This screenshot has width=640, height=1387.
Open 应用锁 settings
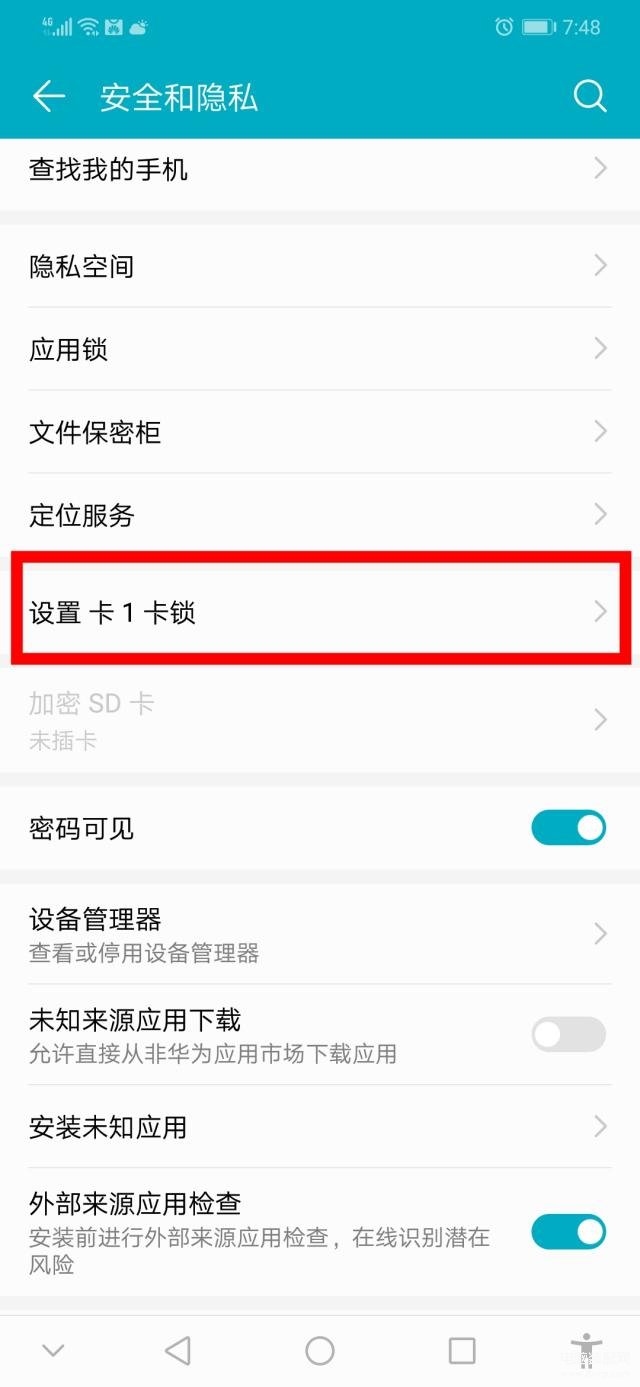(320, 350)
